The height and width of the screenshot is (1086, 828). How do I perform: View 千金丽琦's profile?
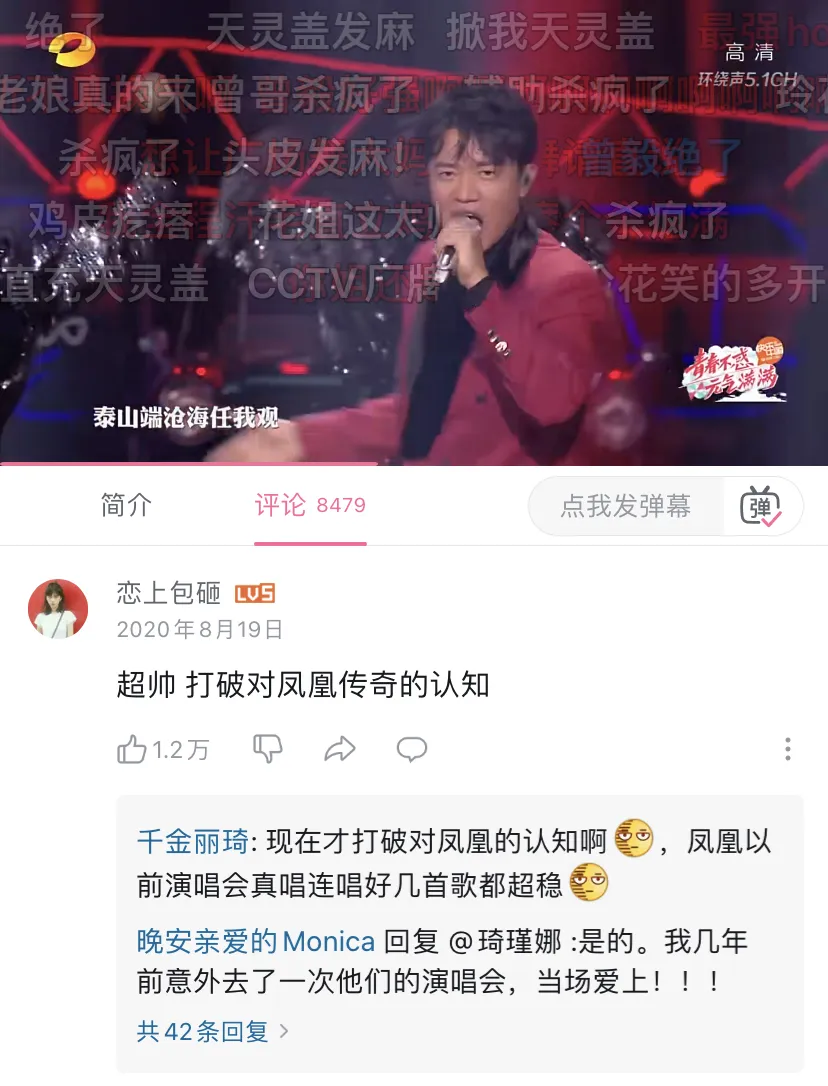pos(192,842)
